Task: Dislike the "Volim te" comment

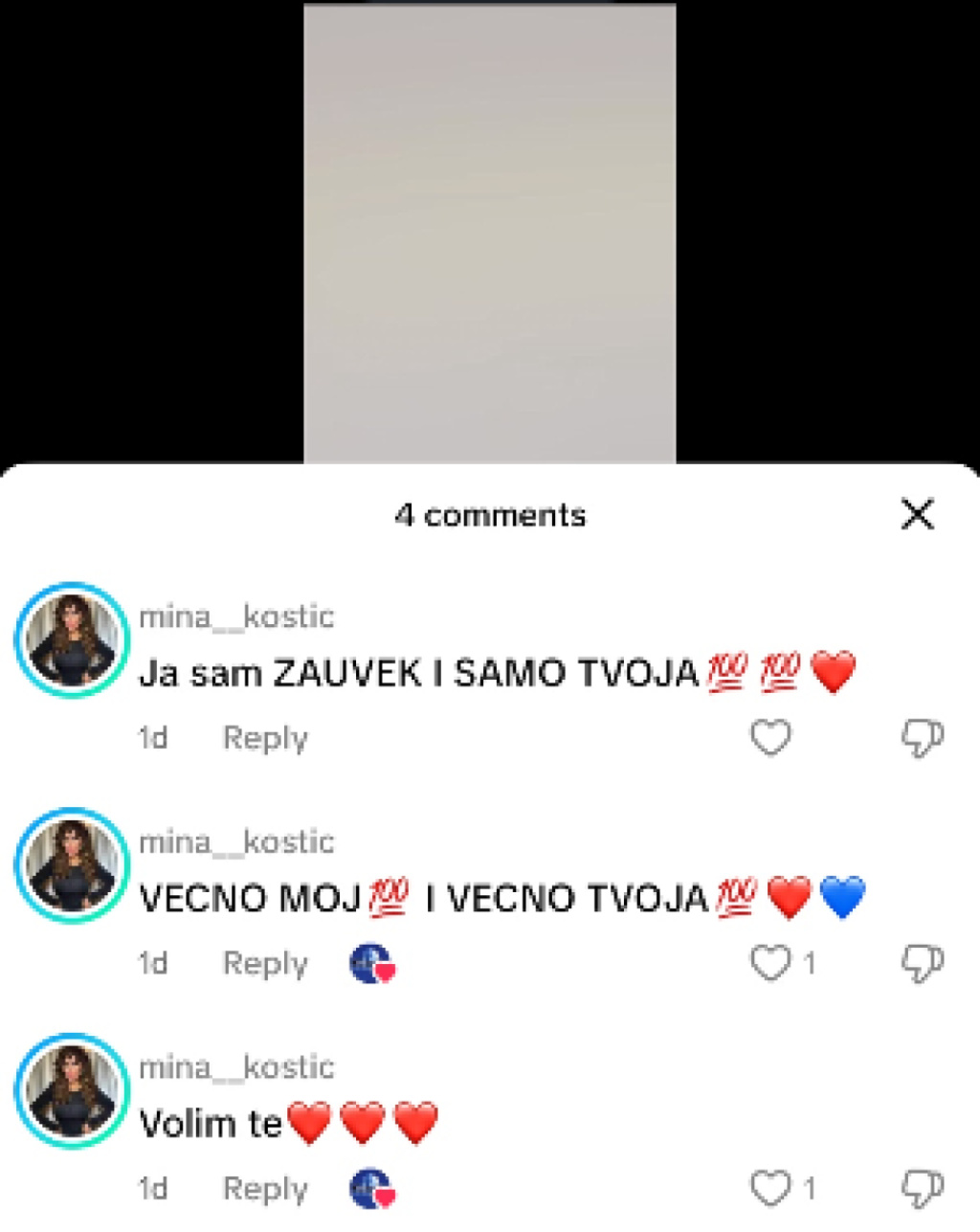Action: pyautogui.click(x=923, y=1188)
